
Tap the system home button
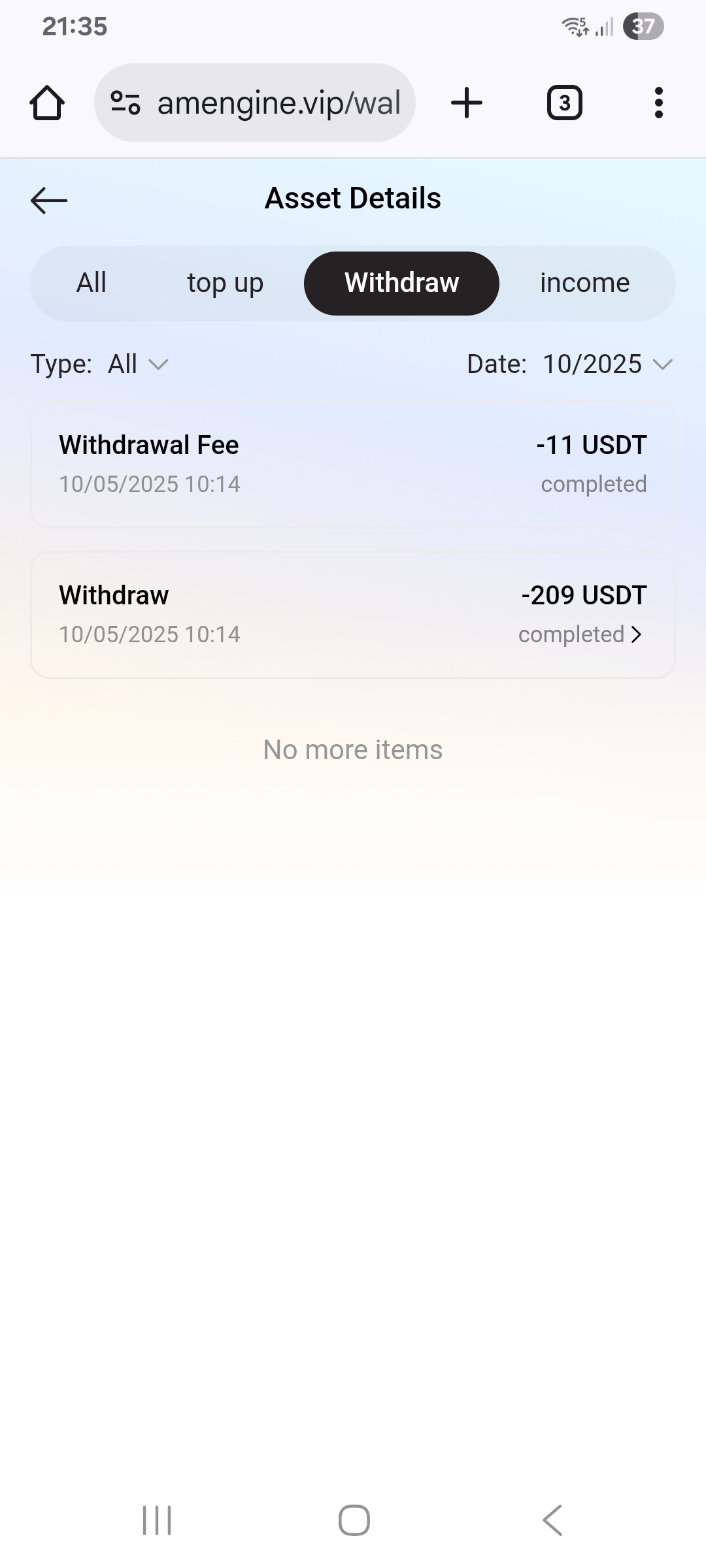(x=354, y=1520)
